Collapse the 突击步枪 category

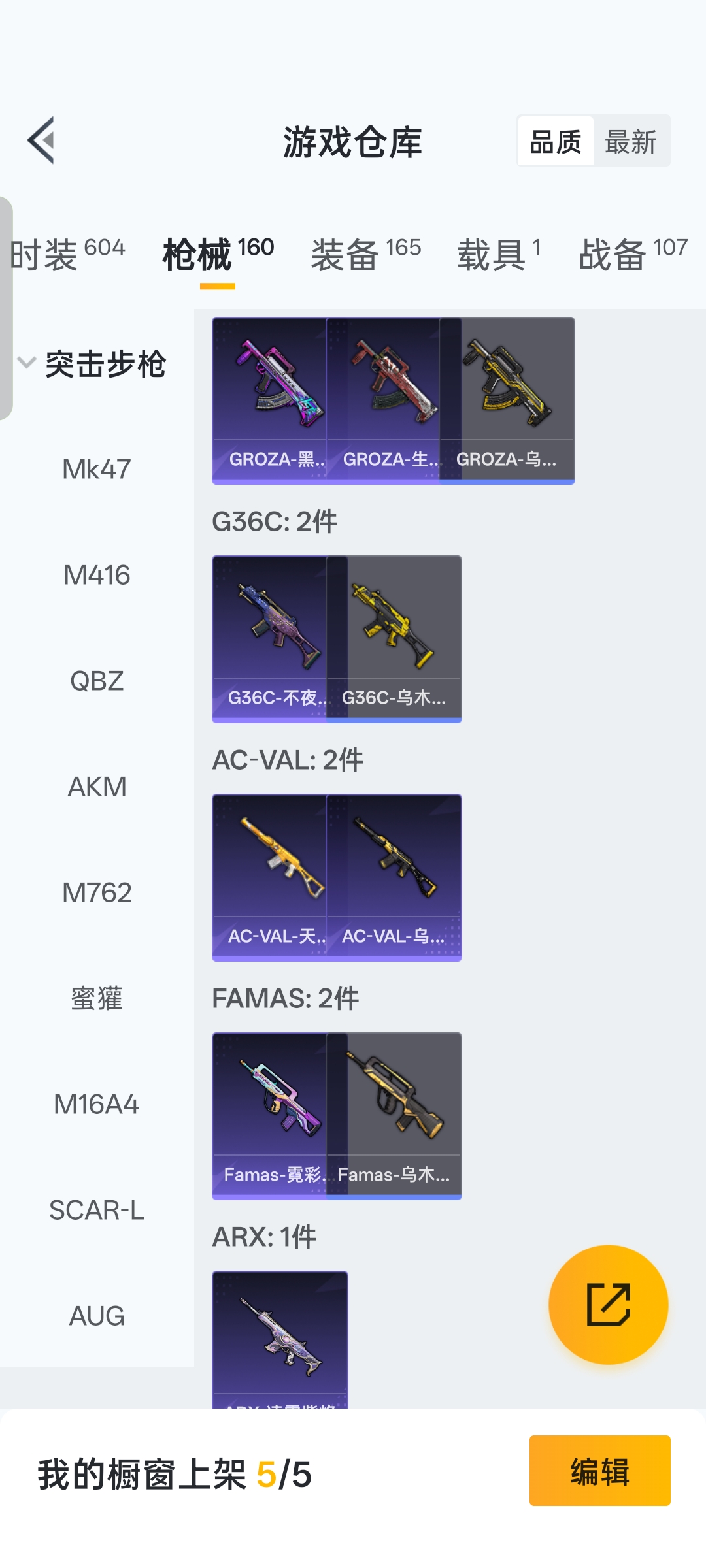[x=92, y=363]
